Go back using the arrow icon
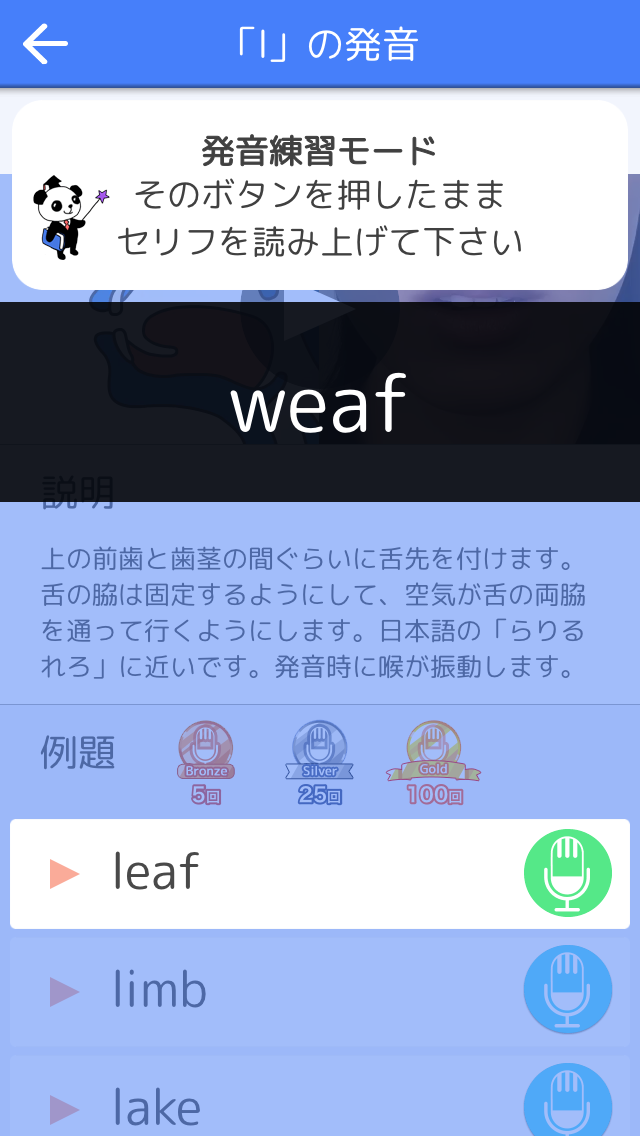The image size is (640, 1136). pos(45,44)
